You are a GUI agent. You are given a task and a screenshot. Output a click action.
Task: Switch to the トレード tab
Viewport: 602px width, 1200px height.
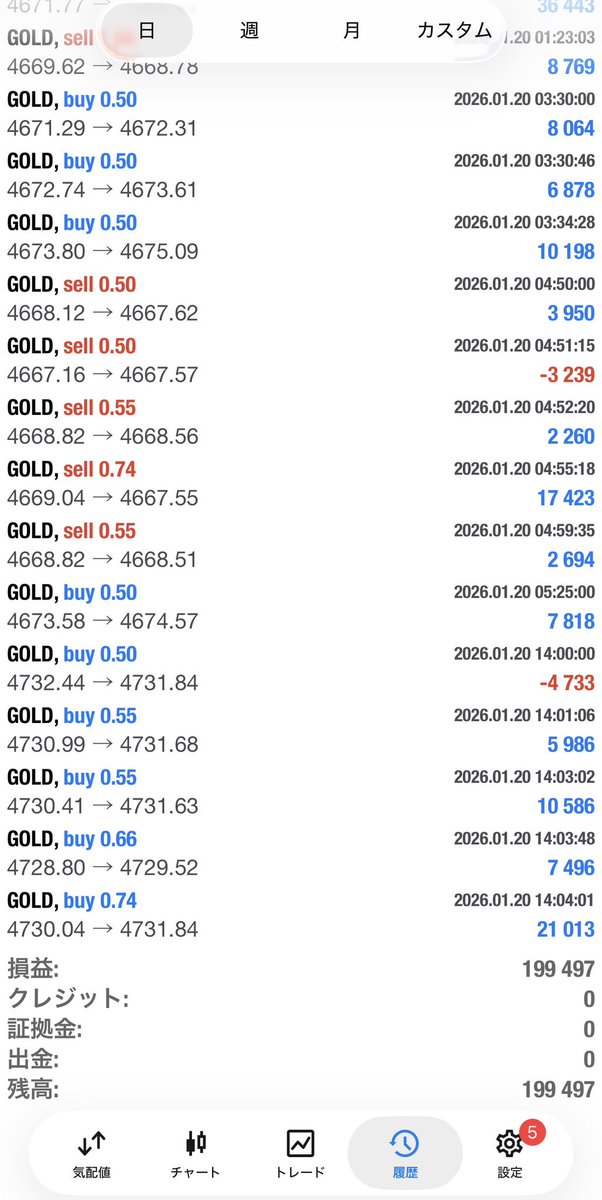(x=300, y=1153)
